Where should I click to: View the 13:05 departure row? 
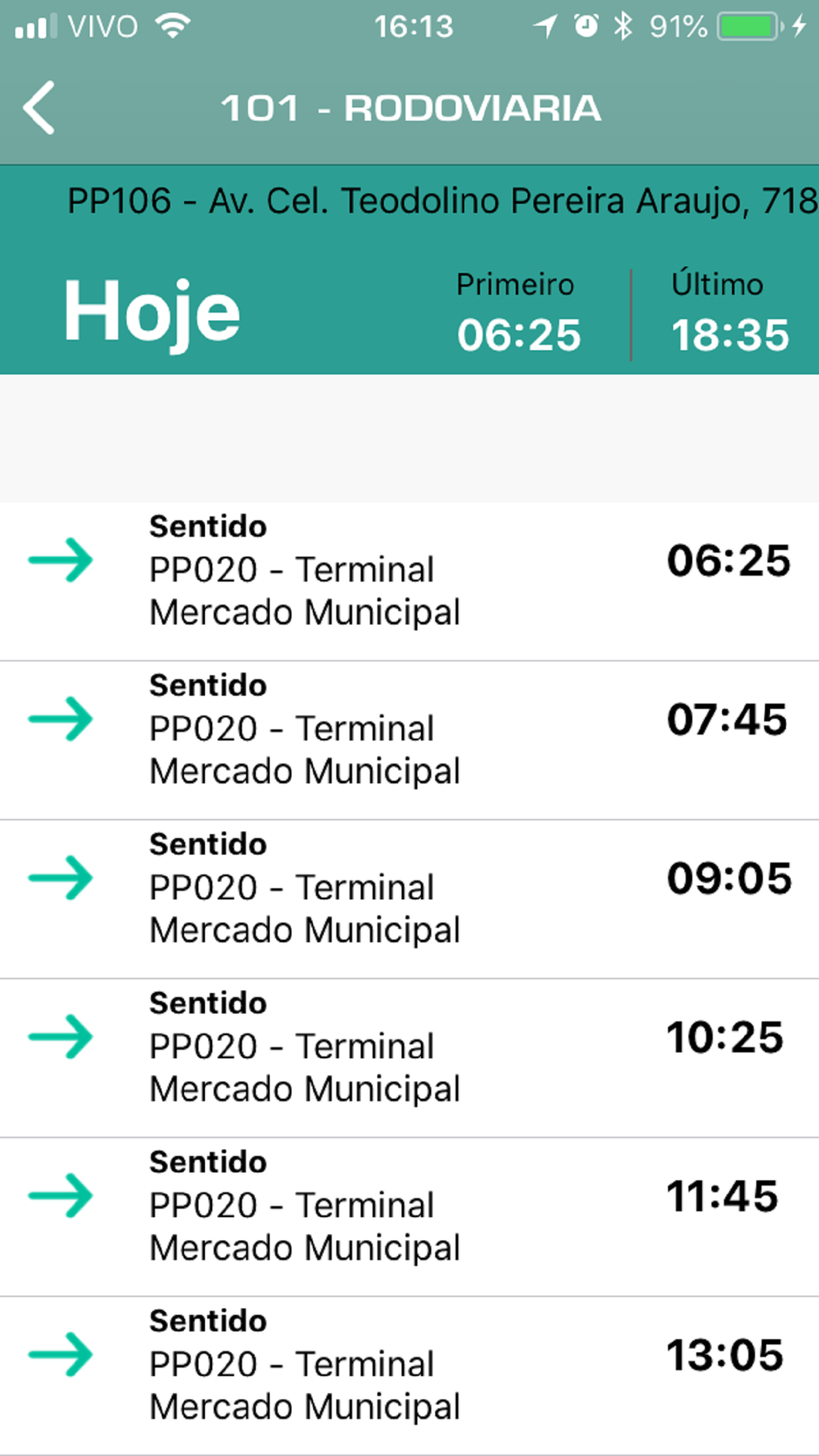(x=409, y=1376)
